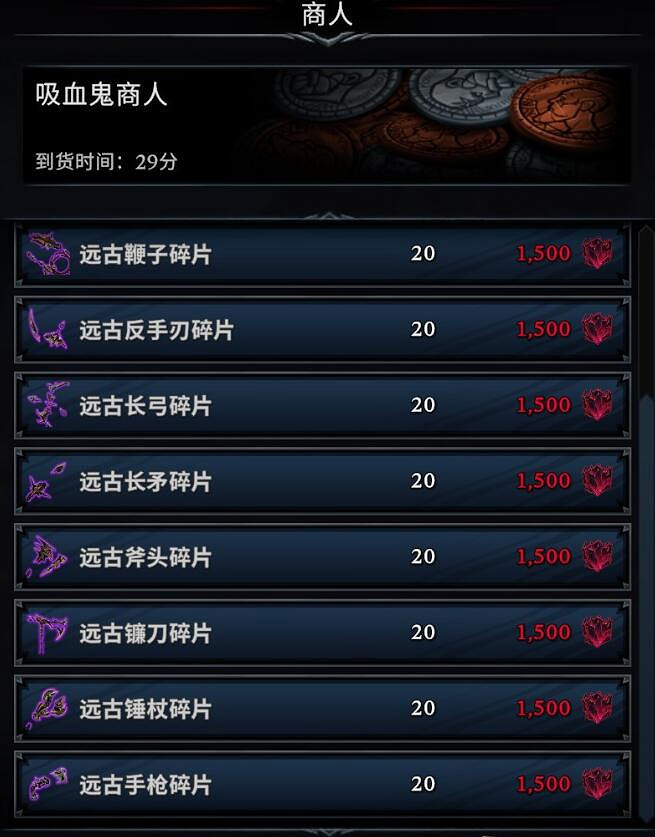Open the 远古锤杖碎片 listing
The width and height of the screenshot is (655, 837).
coord(322,709)
